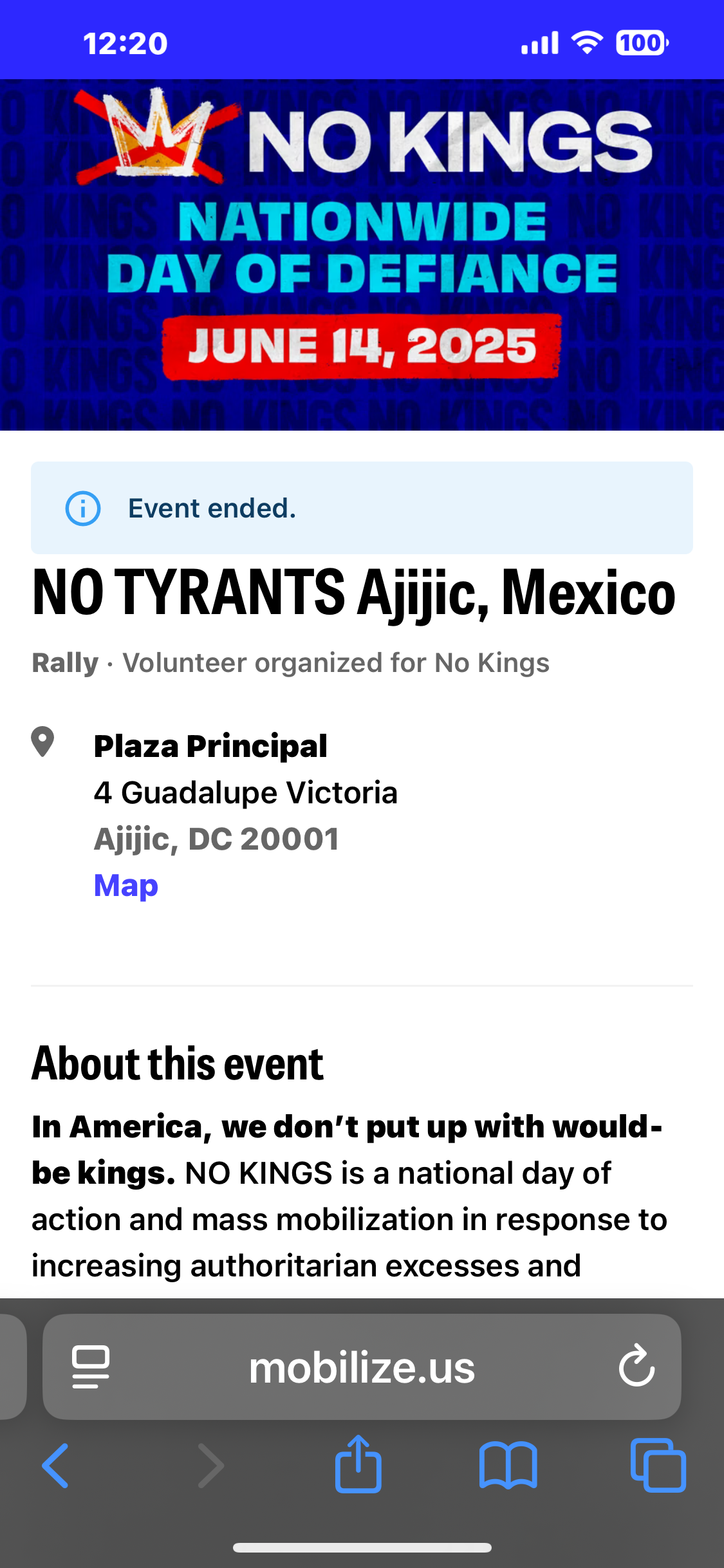The image size is (724, 1568).
Task: Open the page settings menu icon
Action: coord(91,1367)
